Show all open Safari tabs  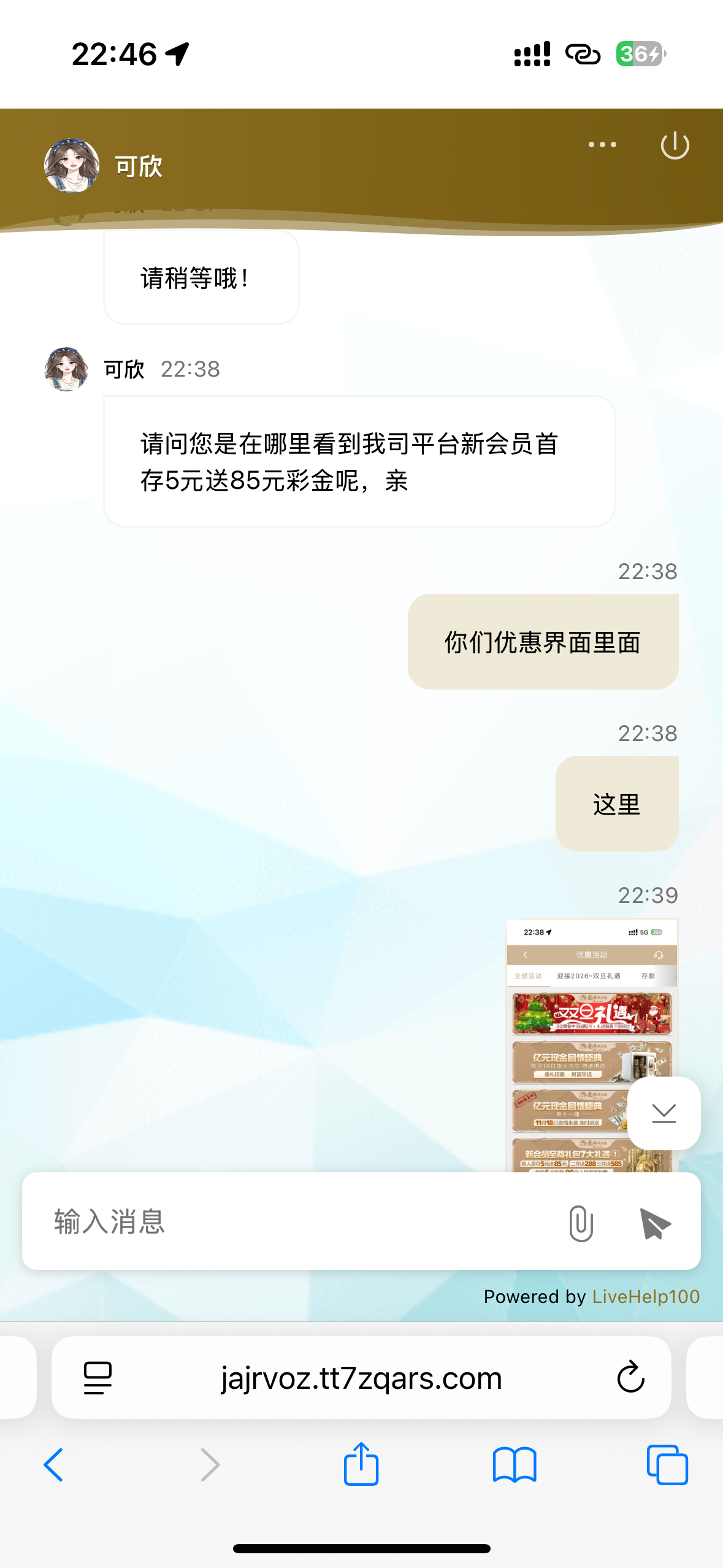[x=667, y=1465]
